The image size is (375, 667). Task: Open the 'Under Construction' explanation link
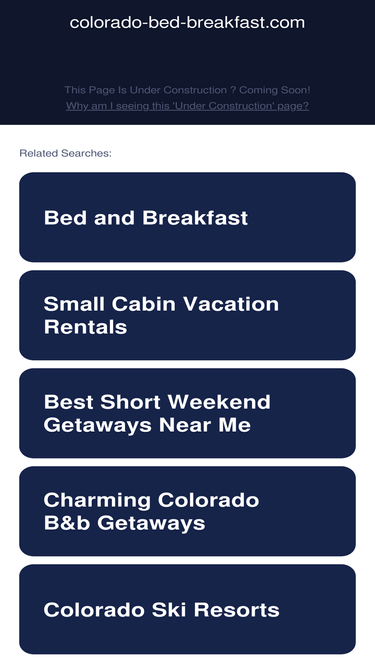[187, 106]
